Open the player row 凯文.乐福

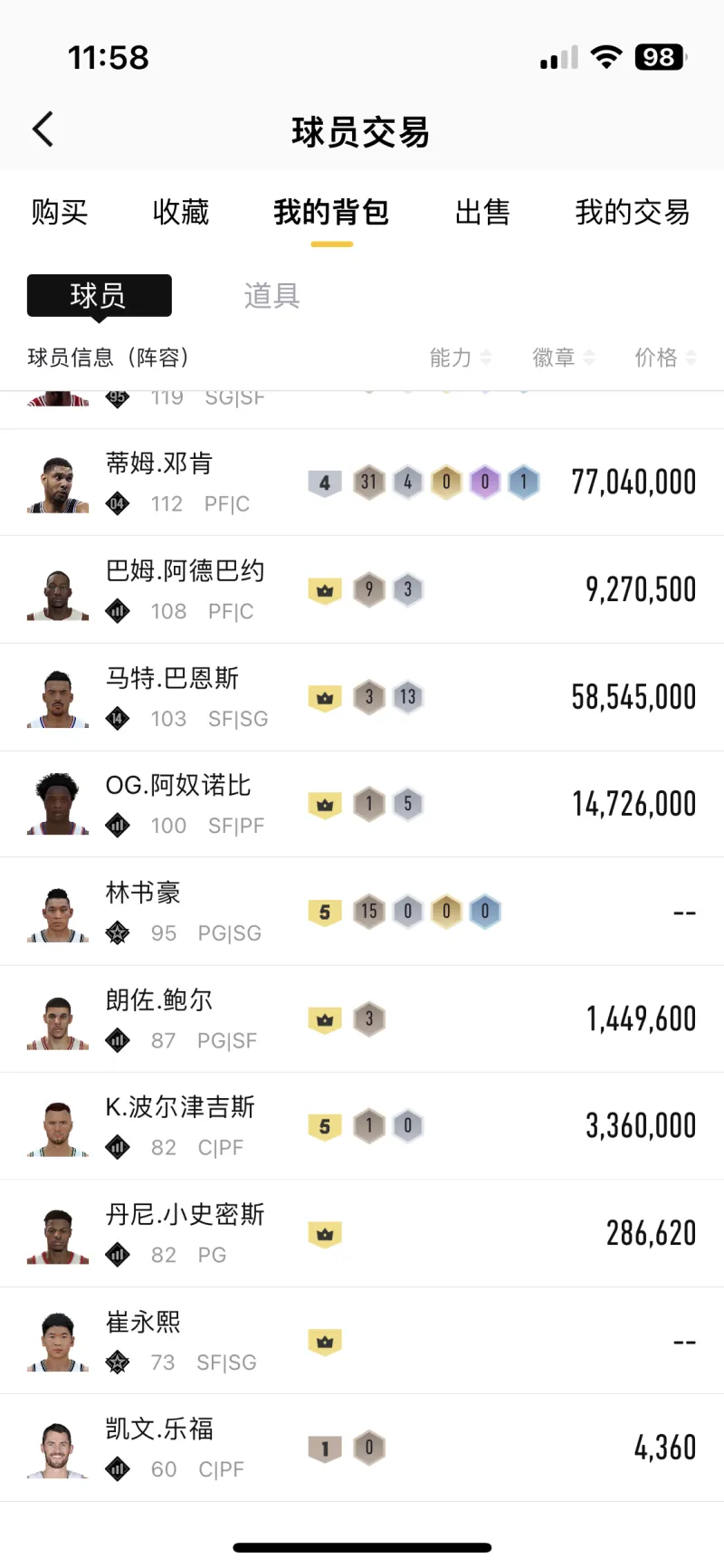click(362, 1448)
